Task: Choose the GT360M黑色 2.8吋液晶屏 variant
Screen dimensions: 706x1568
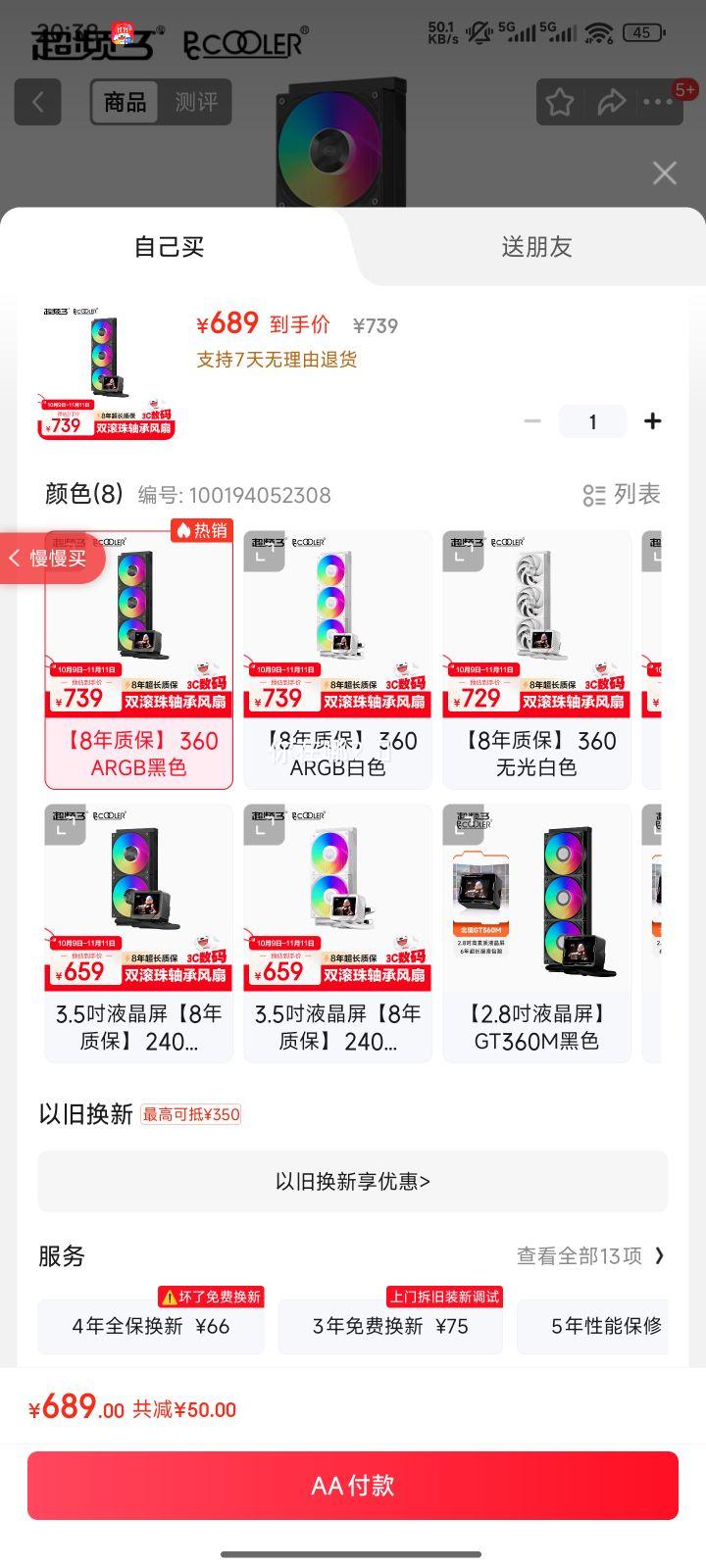Action: click(x=536, y=931)
